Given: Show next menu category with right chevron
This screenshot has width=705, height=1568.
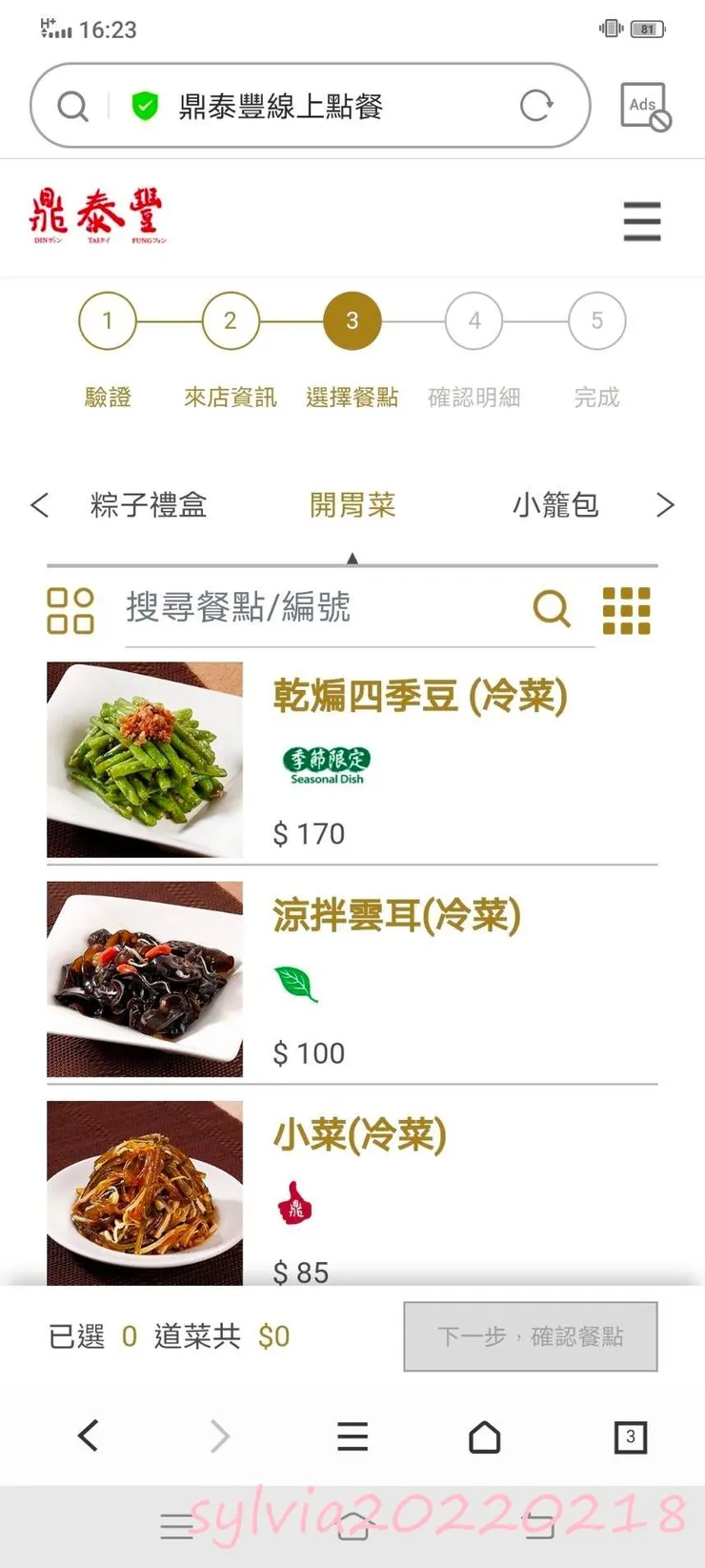Looking at the screenshot, I should [665, 505].
